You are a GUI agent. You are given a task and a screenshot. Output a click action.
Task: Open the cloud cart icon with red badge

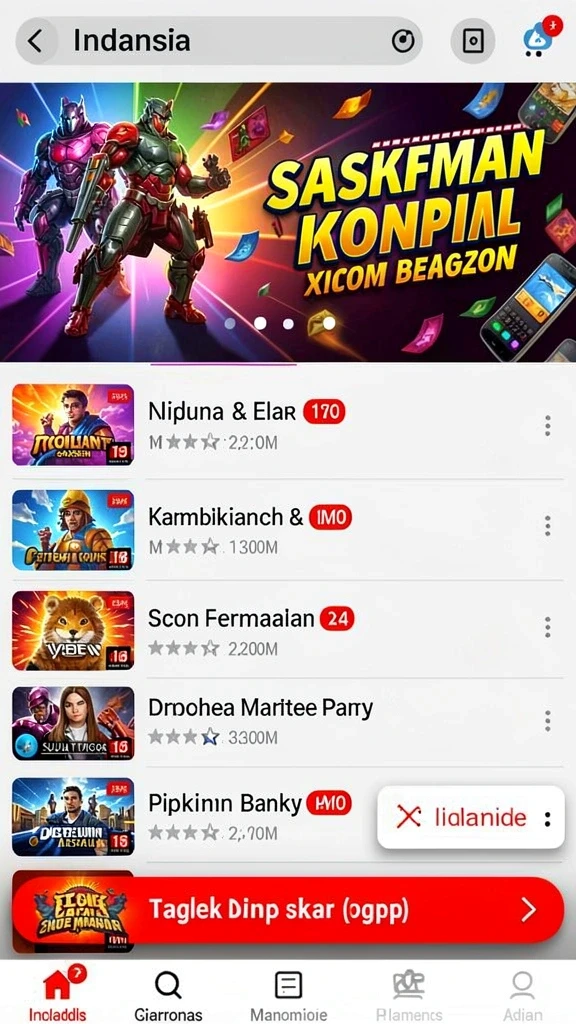[x=539, y=38]
